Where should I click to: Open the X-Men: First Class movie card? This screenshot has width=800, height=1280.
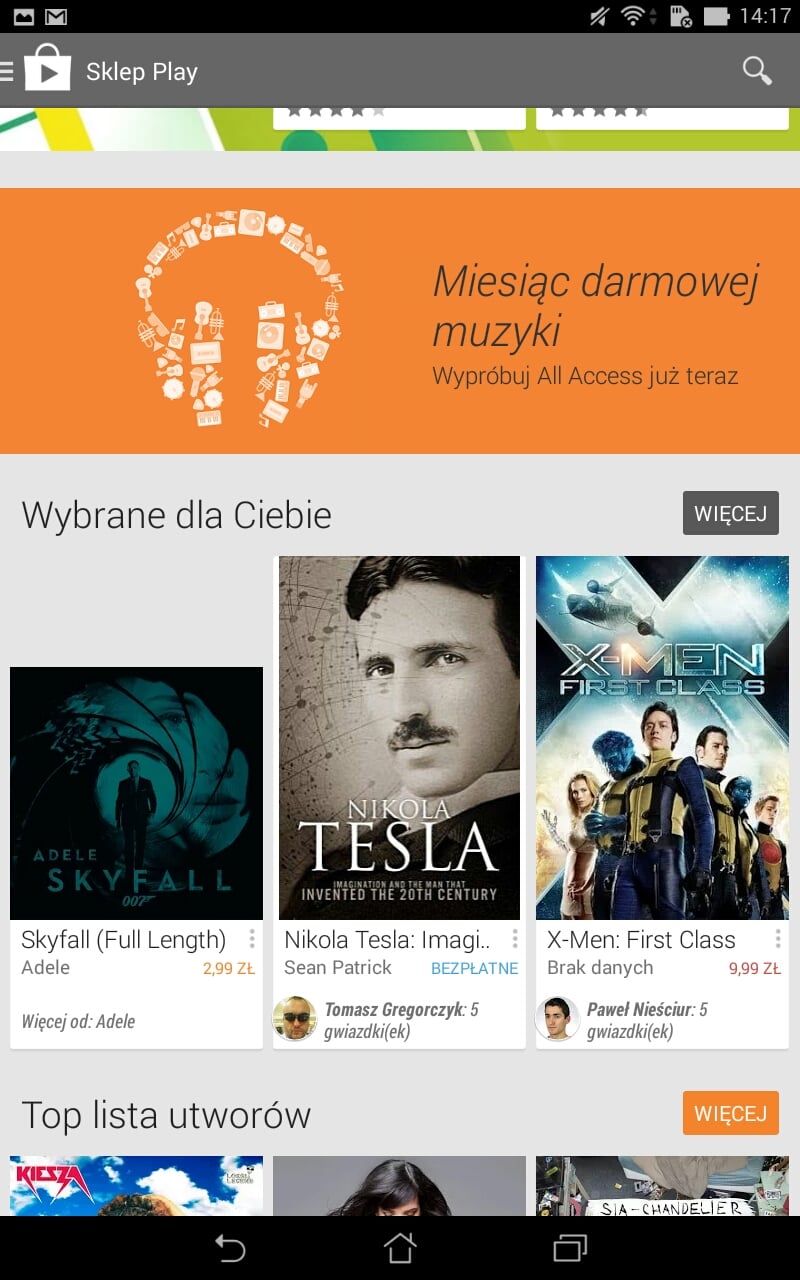click(x=662, y=802)
